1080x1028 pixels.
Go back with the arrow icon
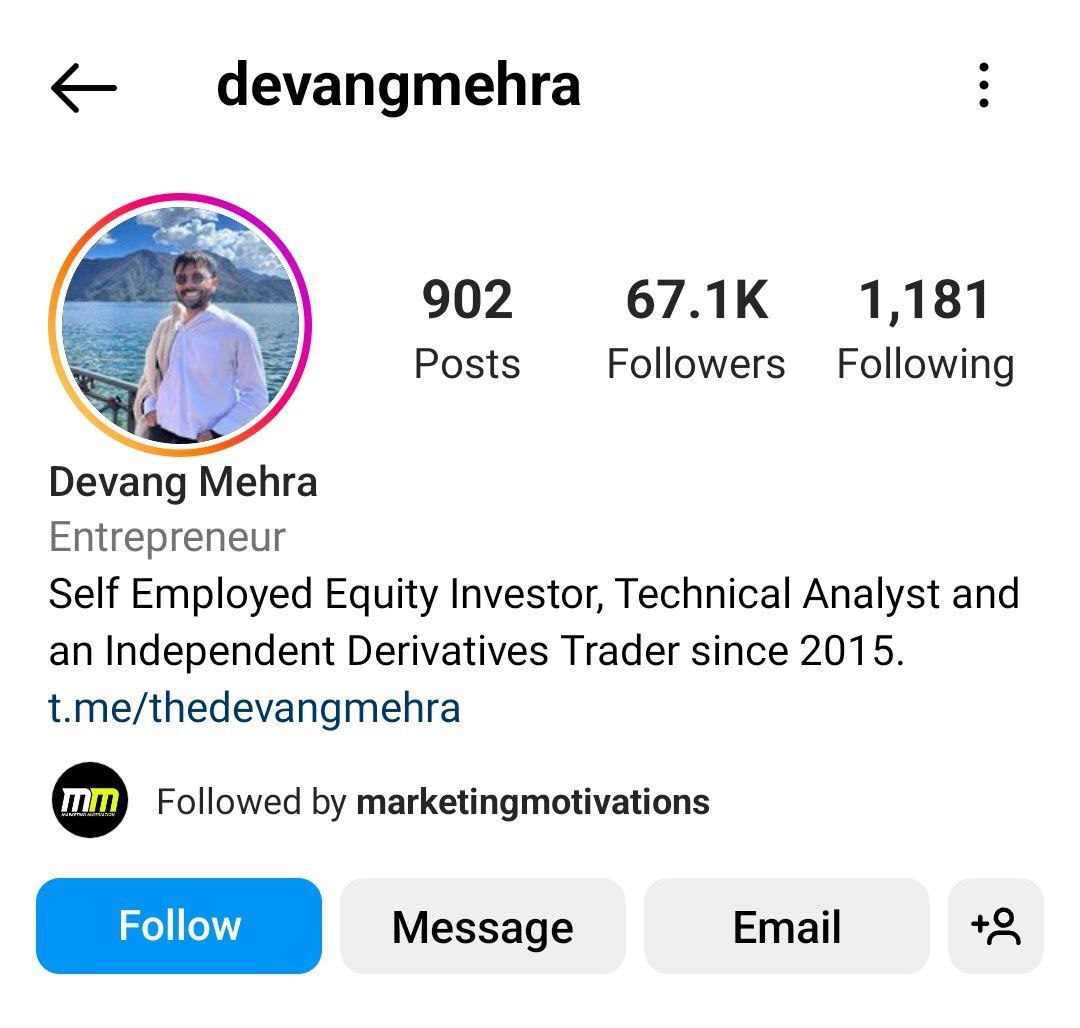[84, 88]
